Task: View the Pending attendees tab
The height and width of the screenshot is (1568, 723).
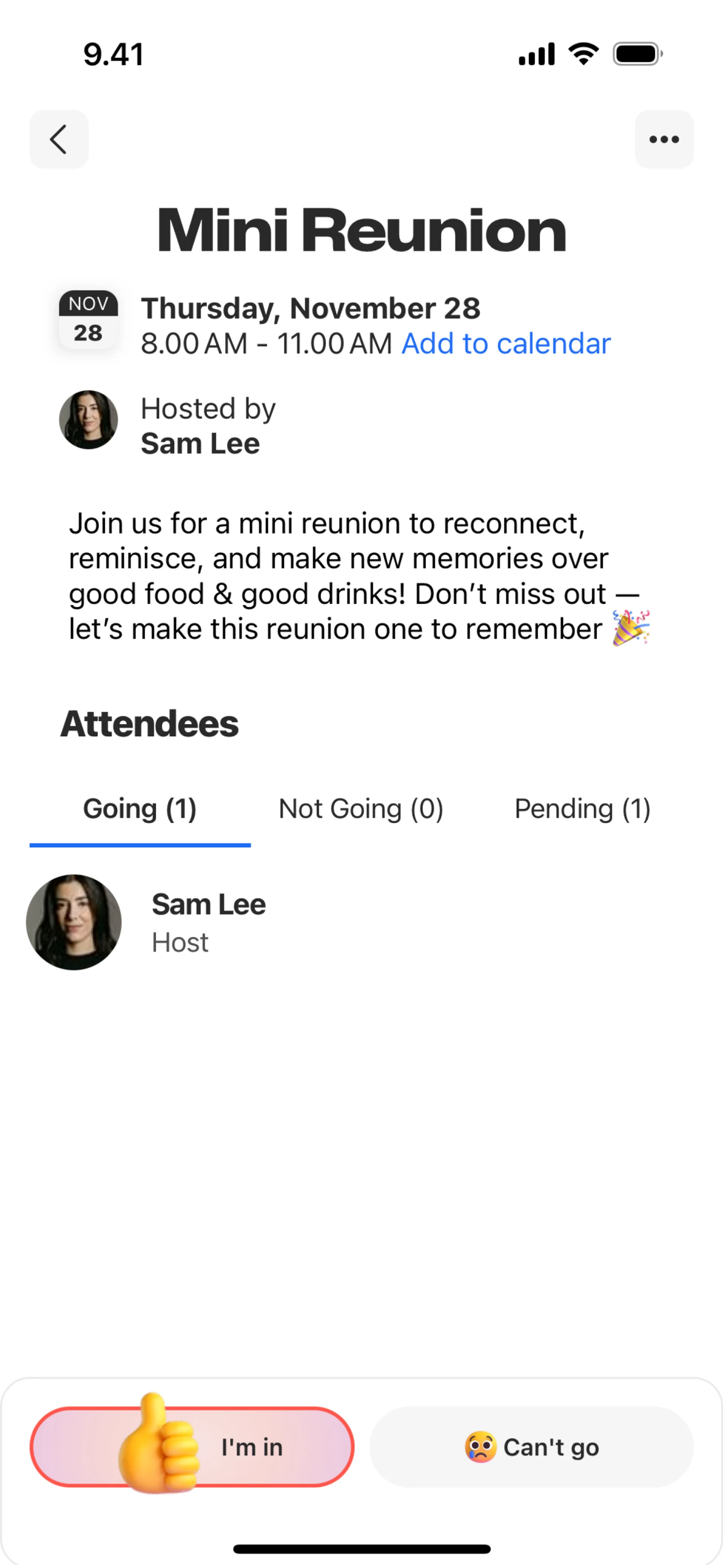Action: coord(583,809)
